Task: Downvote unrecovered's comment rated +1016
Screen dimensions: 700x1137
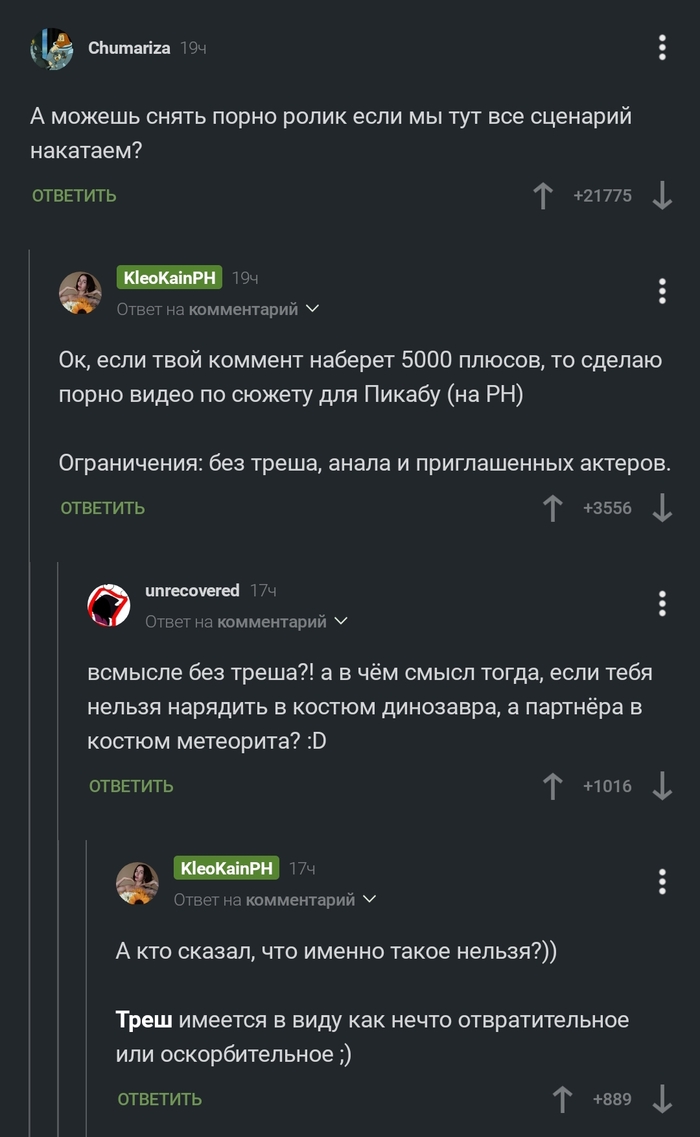Action: pos(661,786)
